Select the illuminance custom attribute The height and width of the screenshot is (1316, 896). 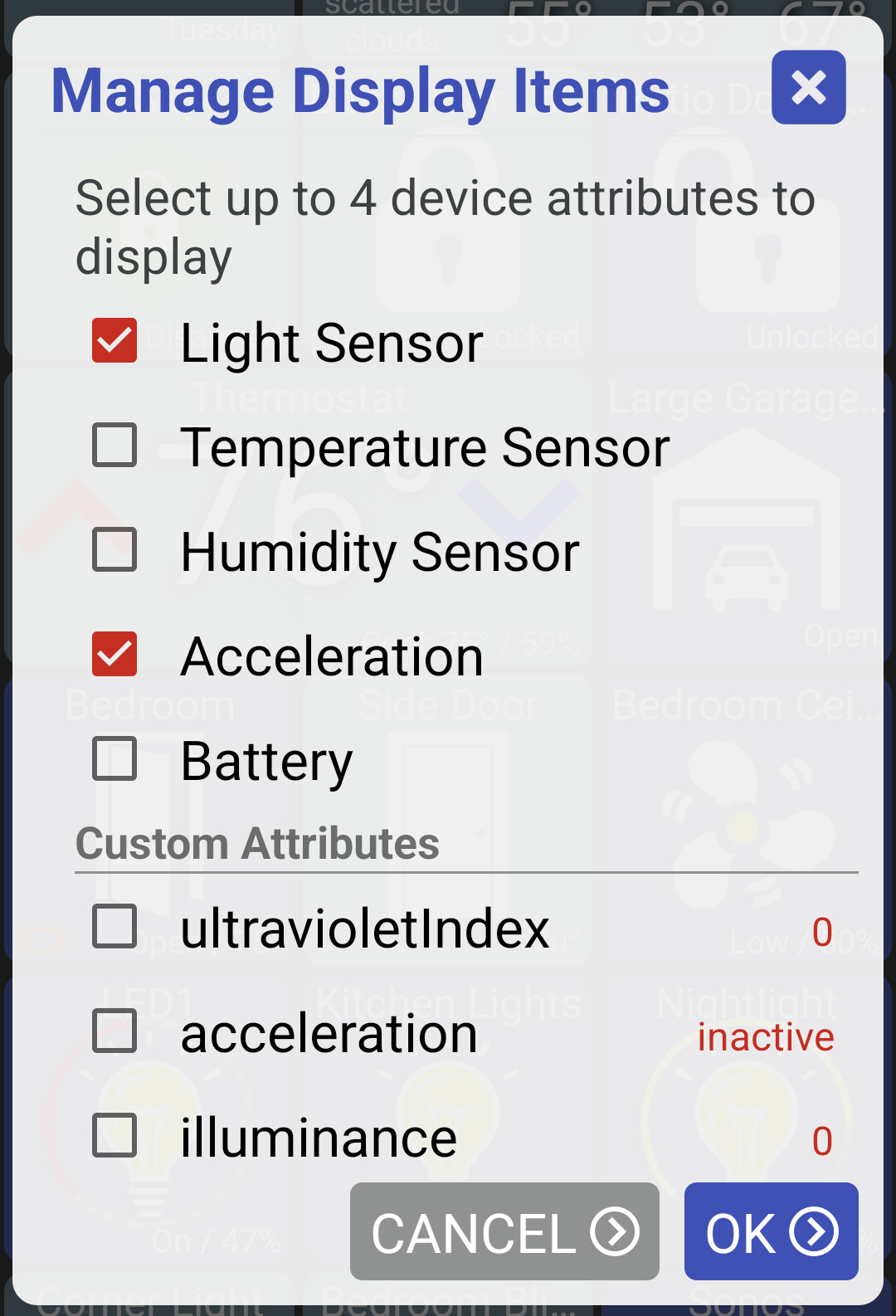[x=114, y=1136]
